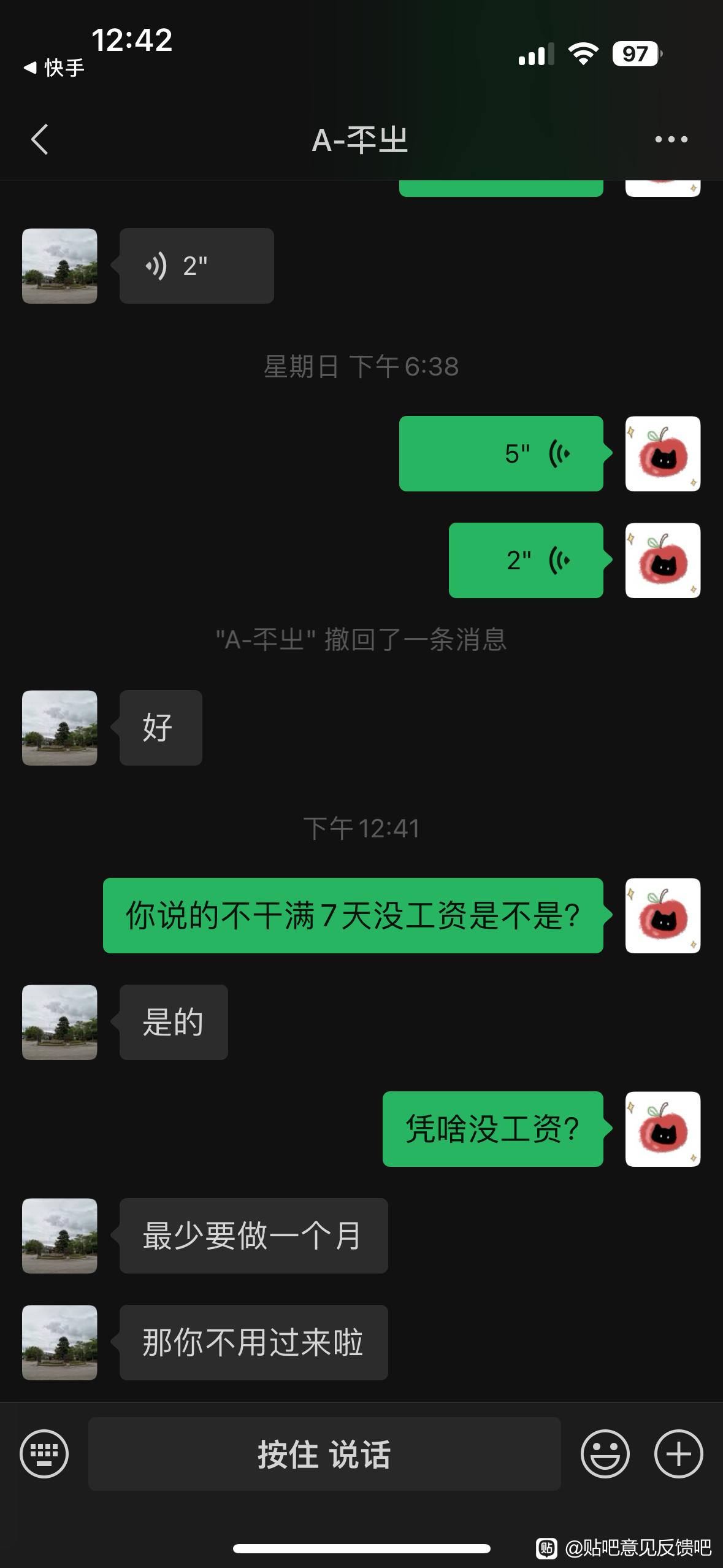This screenshot has width=723, height=1568.
Task: Tap the 按住 说话 voice button
Action: [324, 1453]
